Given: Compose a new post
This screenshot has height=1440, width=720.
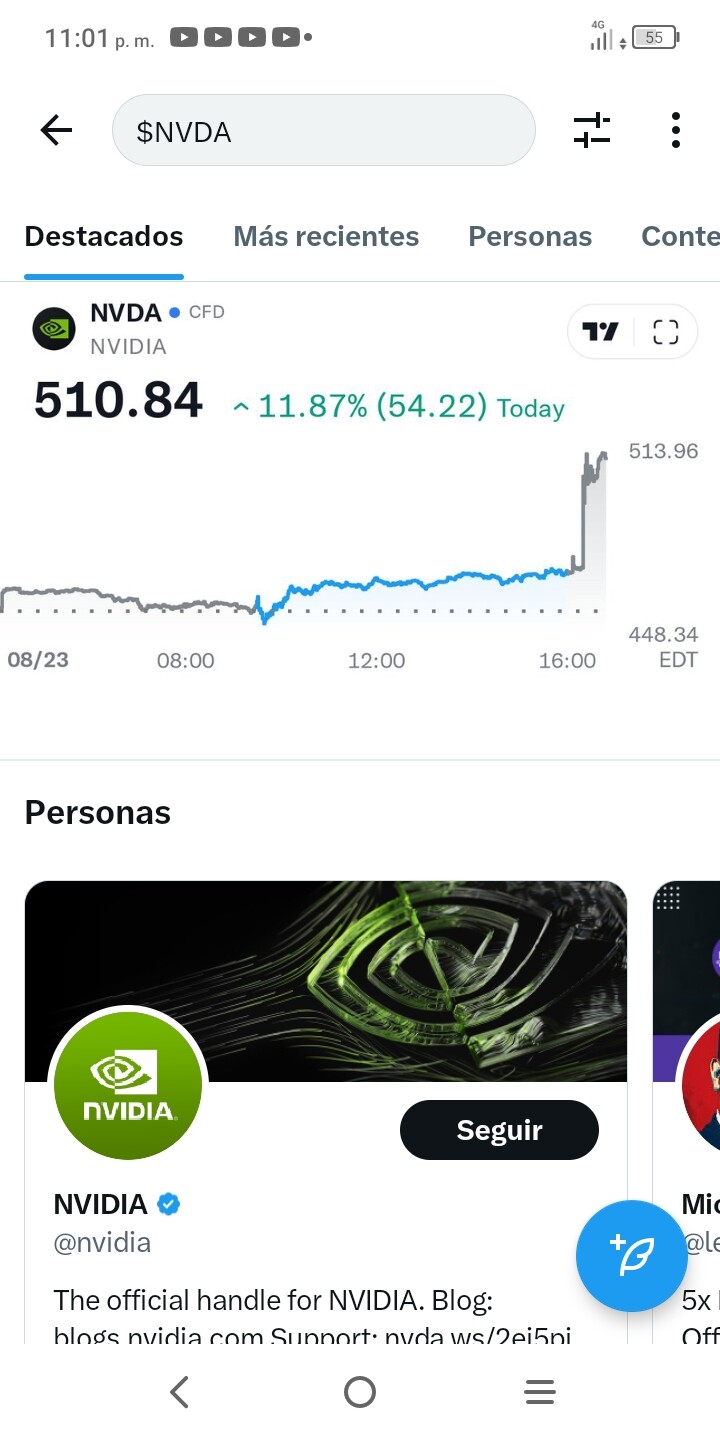Looking at the screenshot, I should click(x=632, y=1256).
